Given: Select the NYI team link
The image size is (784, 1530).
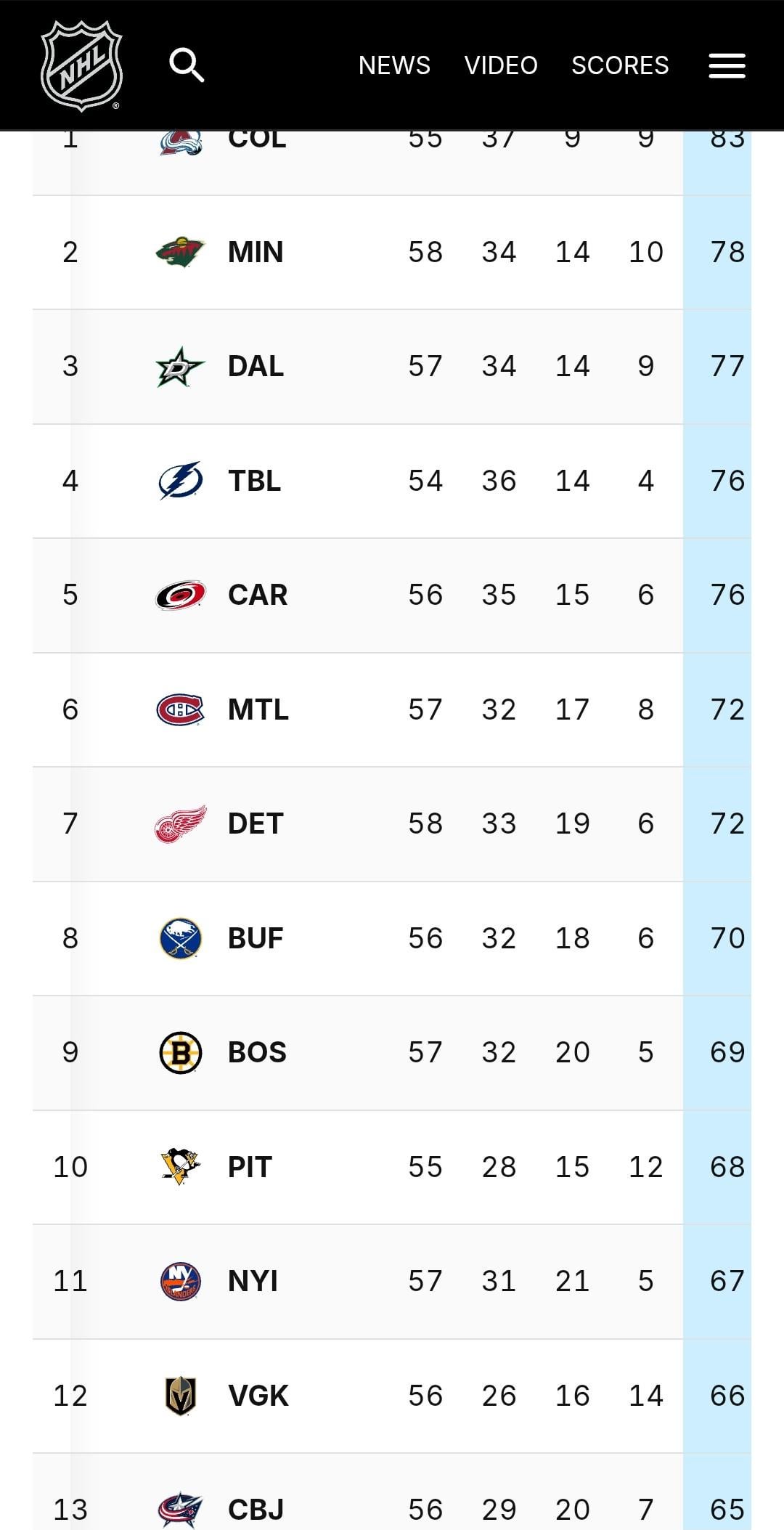Looking at the screenshot, I should (x=253, y=1281).
